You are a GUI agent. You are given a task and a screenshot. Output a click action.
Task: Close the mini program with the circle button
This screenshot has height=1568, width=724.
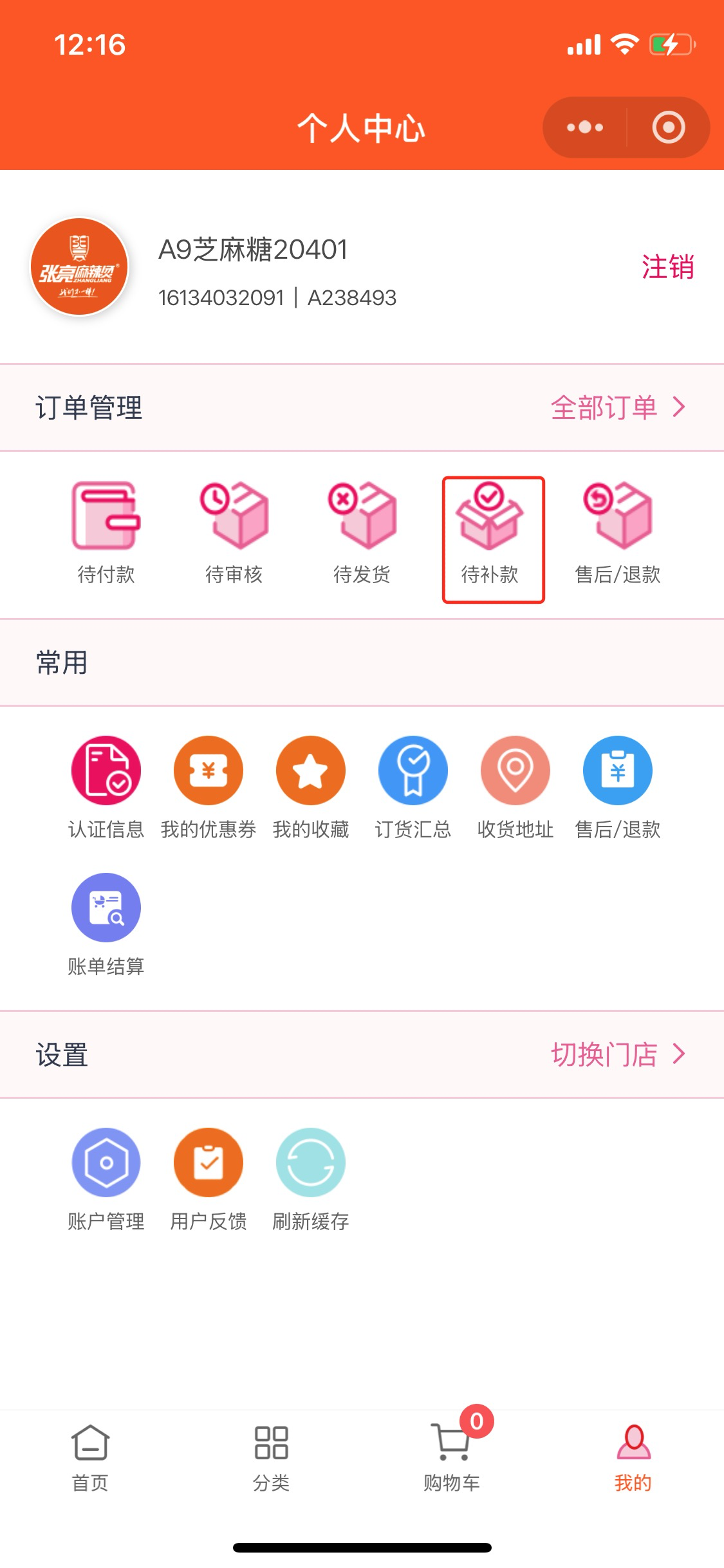coord(669,127)
